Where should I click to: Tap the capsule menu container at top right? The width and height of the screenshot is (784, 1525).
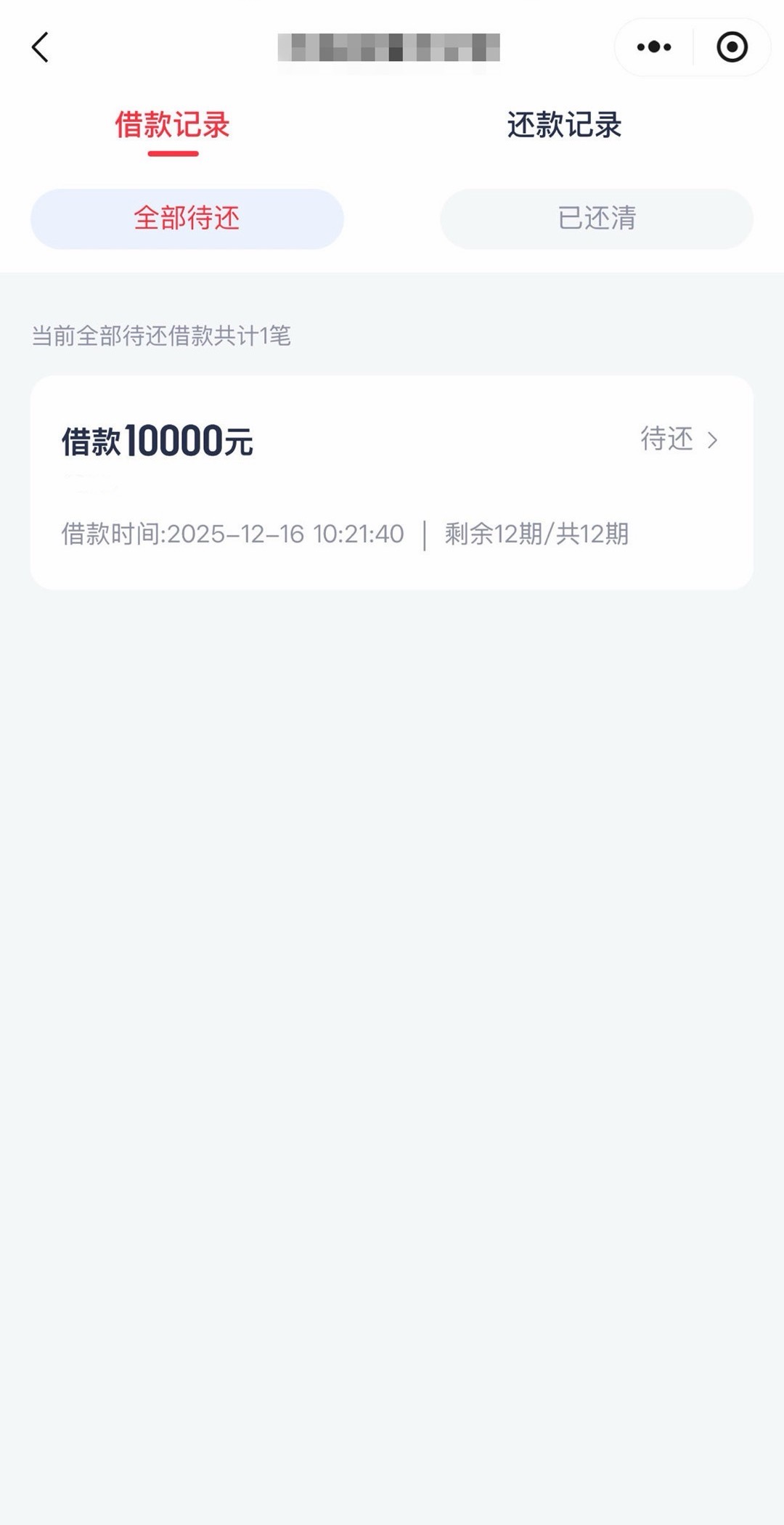691,46
